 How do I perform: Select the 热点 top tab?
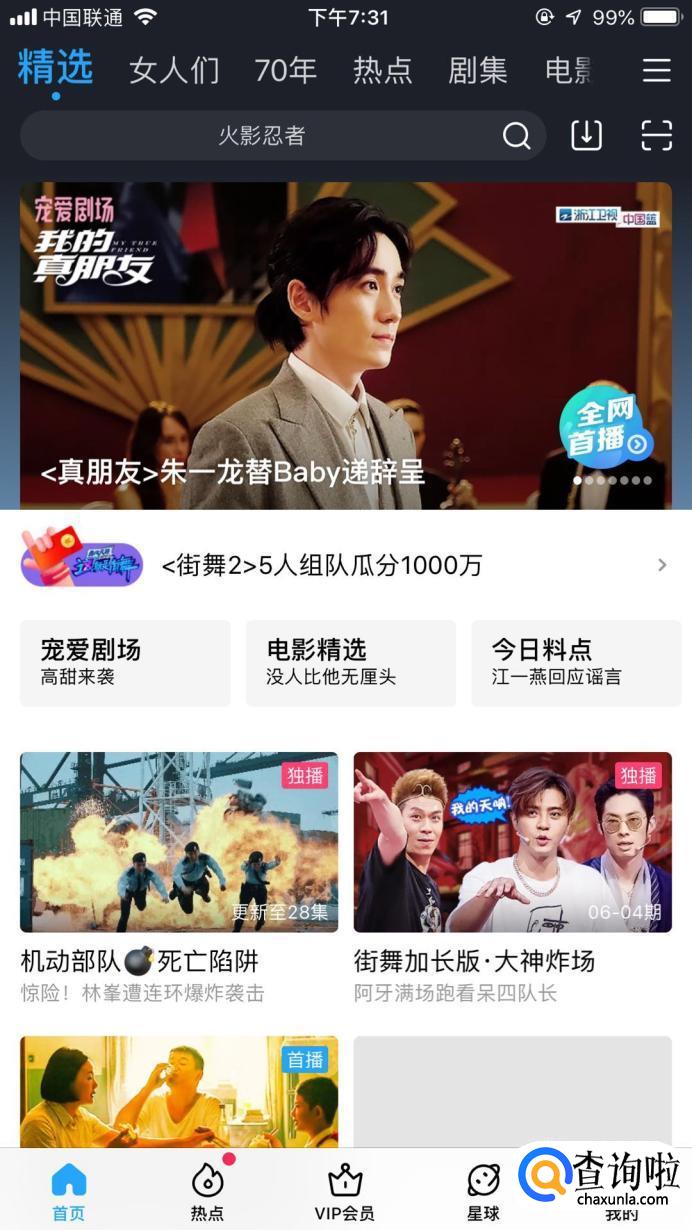click(x=382, y=70)
